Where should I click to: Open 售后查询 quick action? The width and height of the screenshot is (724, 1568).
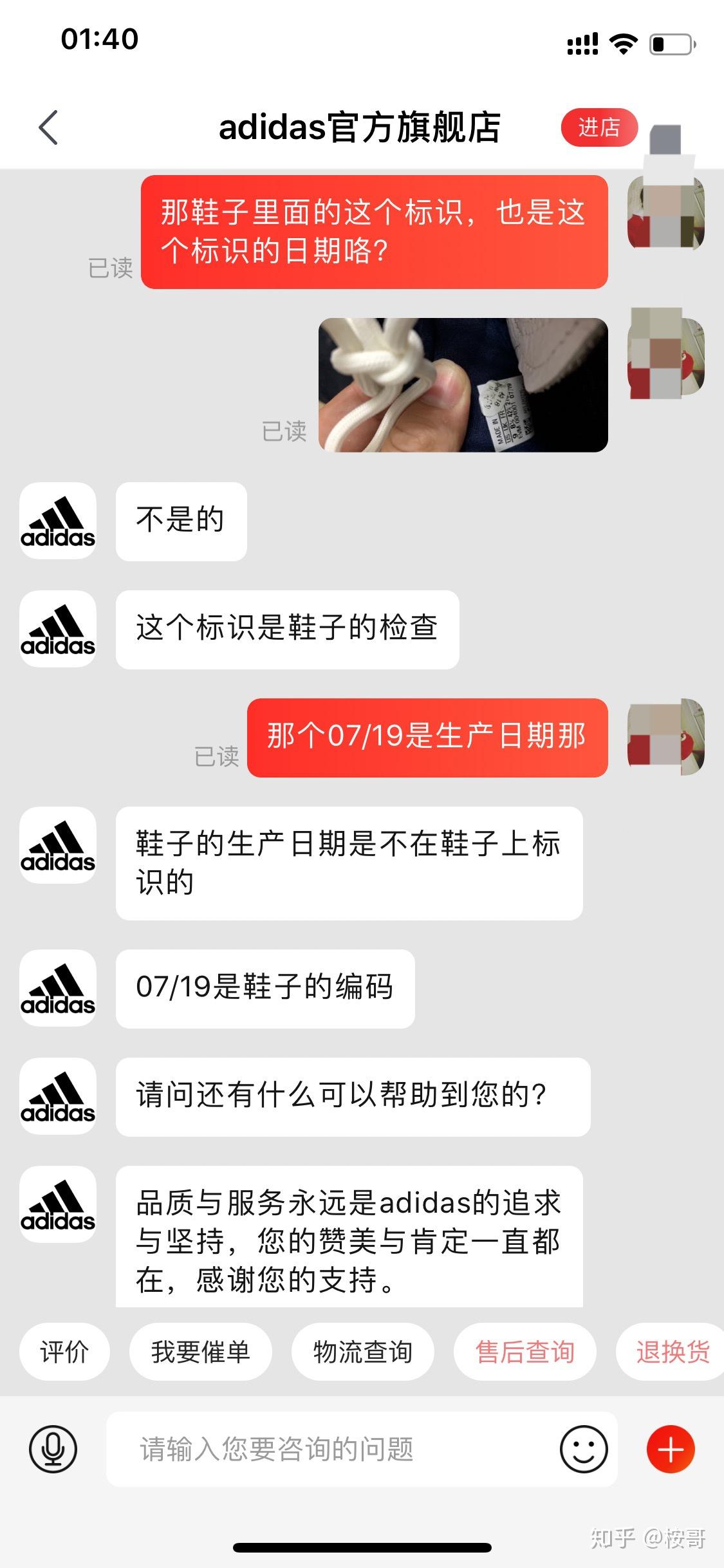tap(524, 1352)
